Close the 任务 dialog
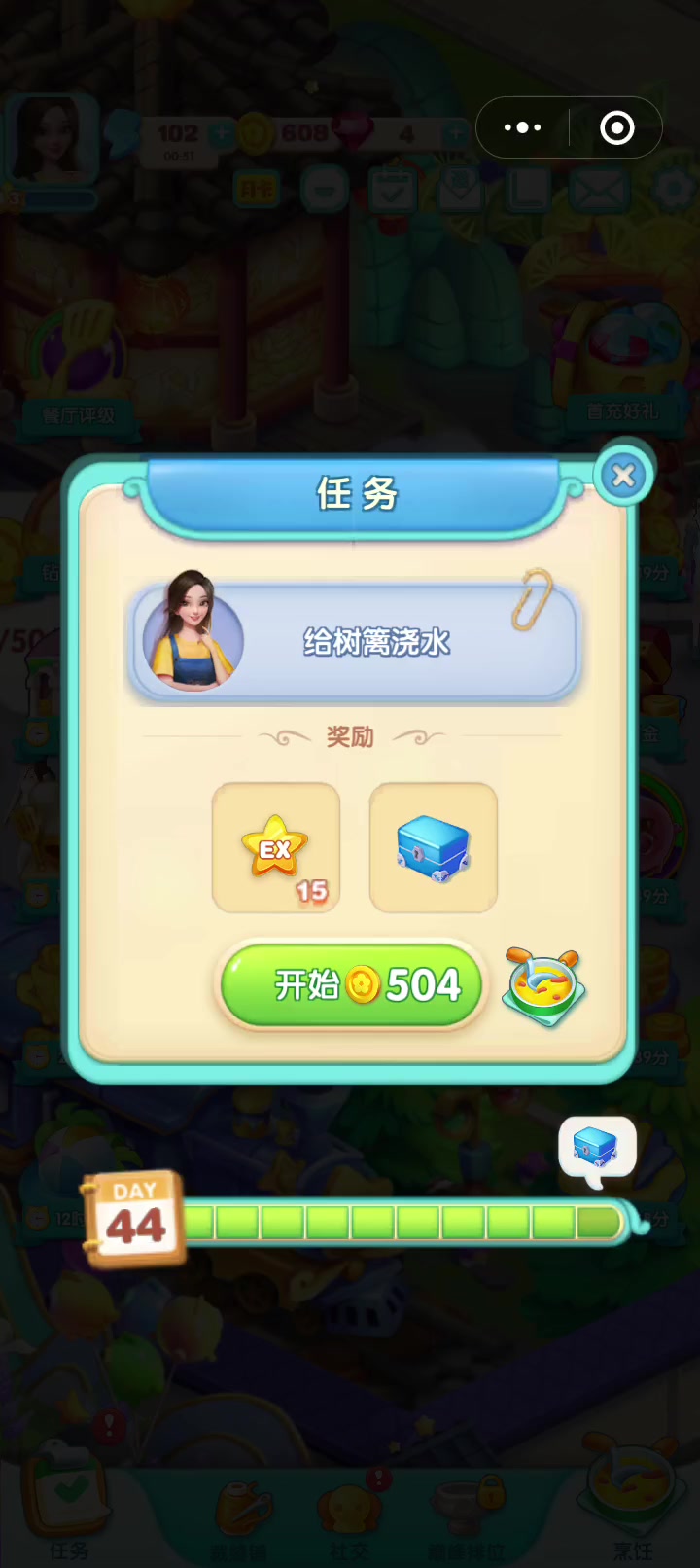 623,476
